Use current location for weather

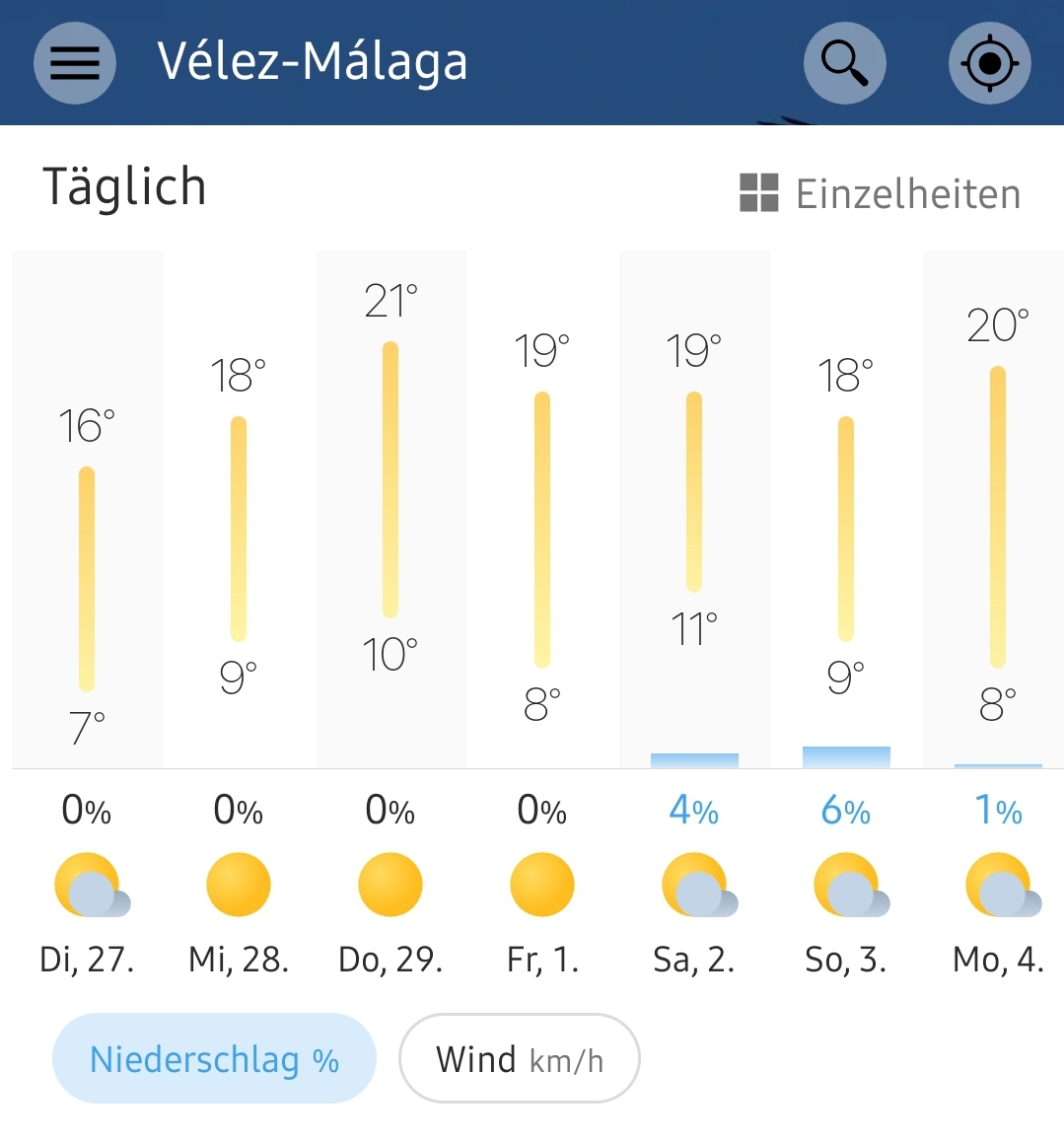tap(989, 63)
